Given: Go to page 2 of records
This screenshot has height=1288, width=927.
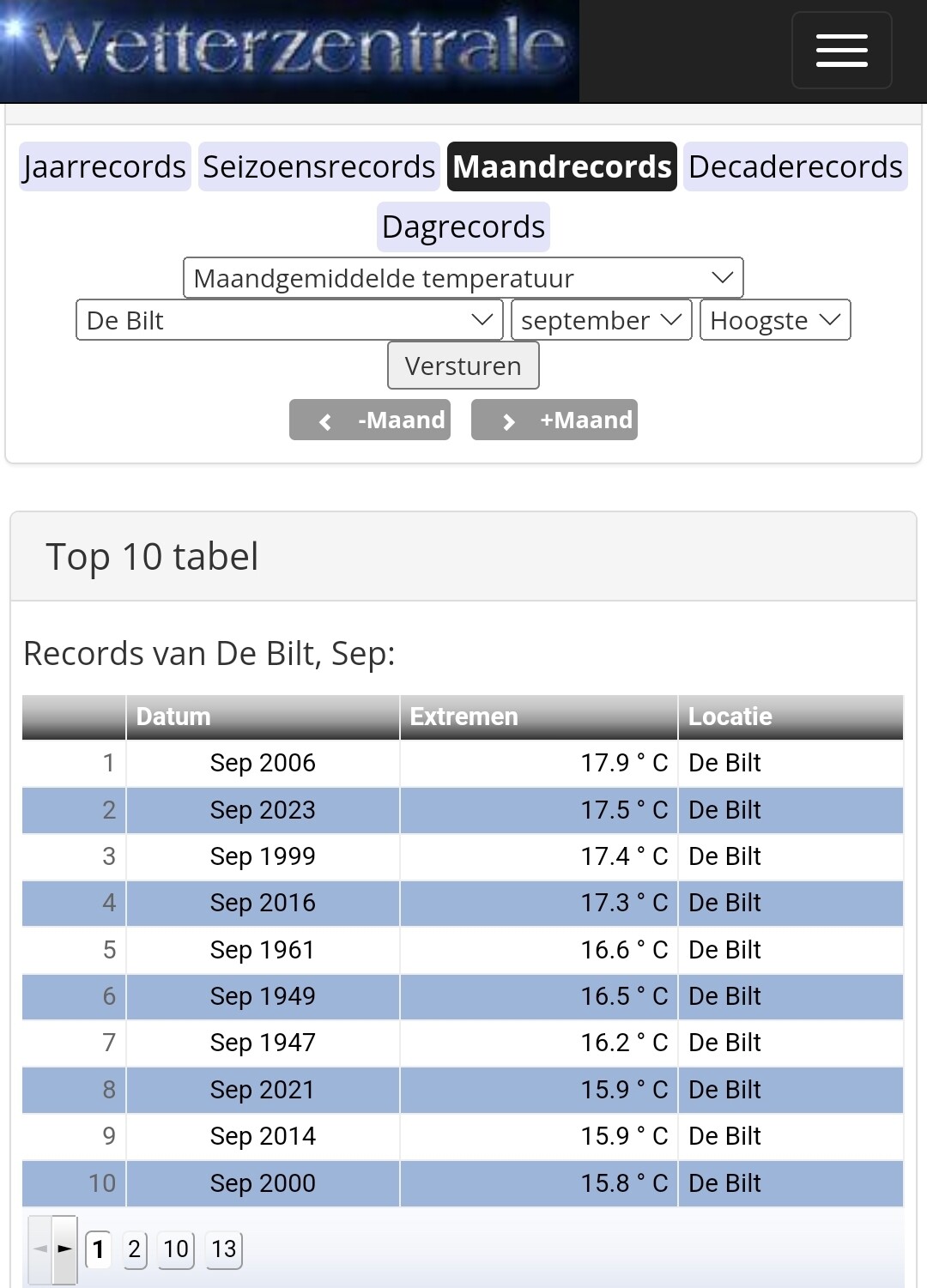Looking at the screenshot, I should [135, 1249].
